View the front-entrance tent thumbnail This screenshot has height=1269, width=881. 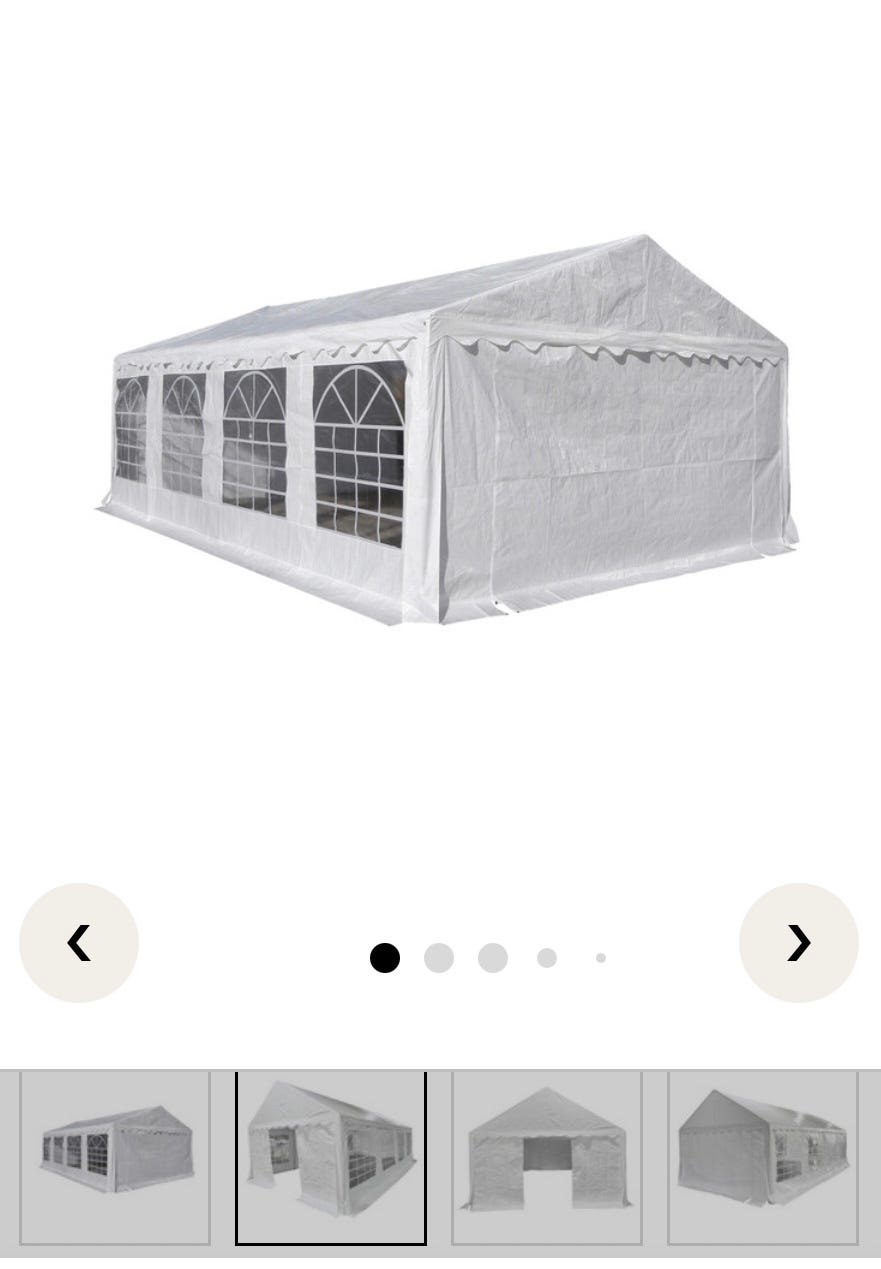tap(547, 1158)
